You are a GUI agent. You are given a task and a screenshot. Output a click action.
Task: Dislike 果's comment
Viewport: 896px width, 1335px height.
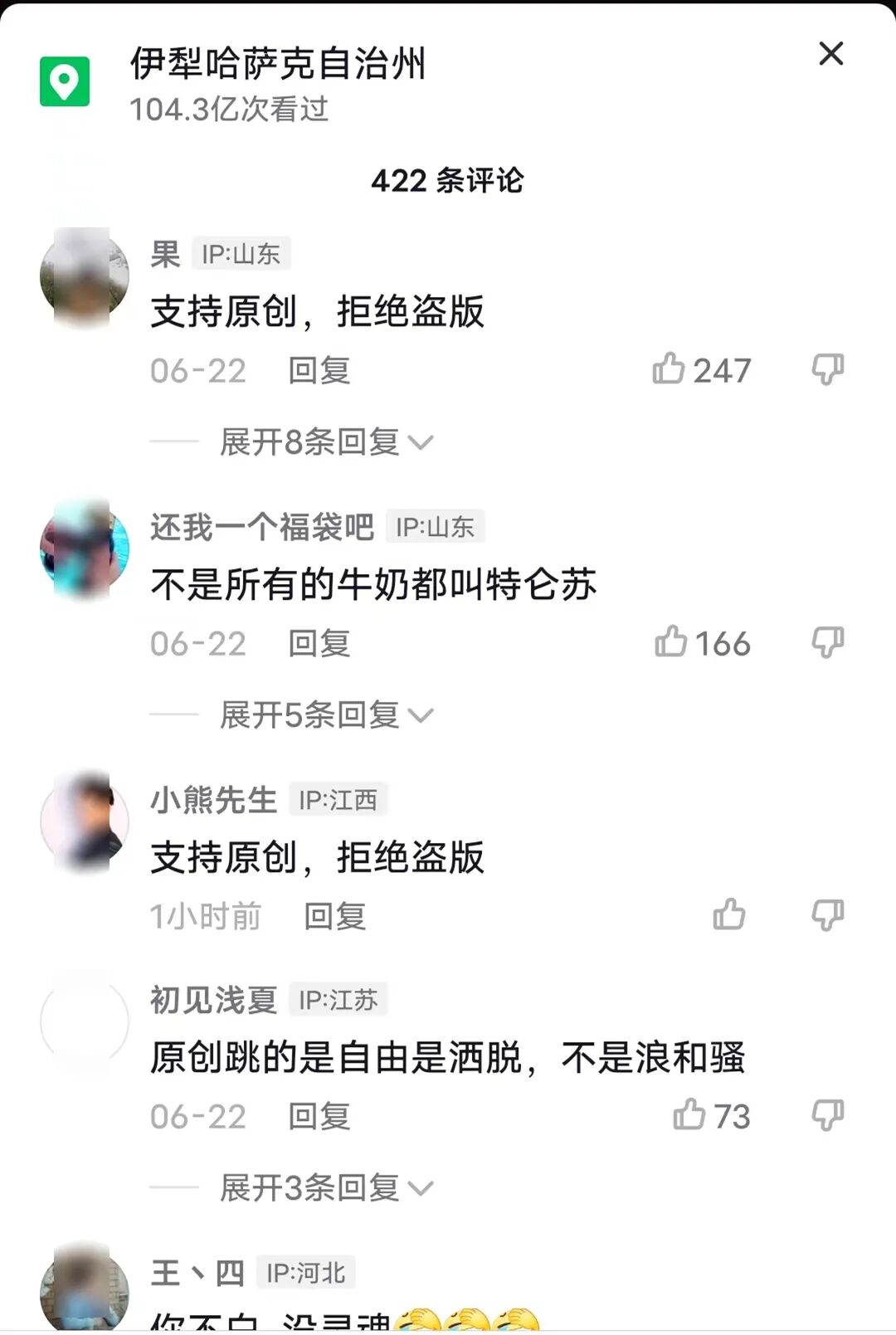pos(827,369)
